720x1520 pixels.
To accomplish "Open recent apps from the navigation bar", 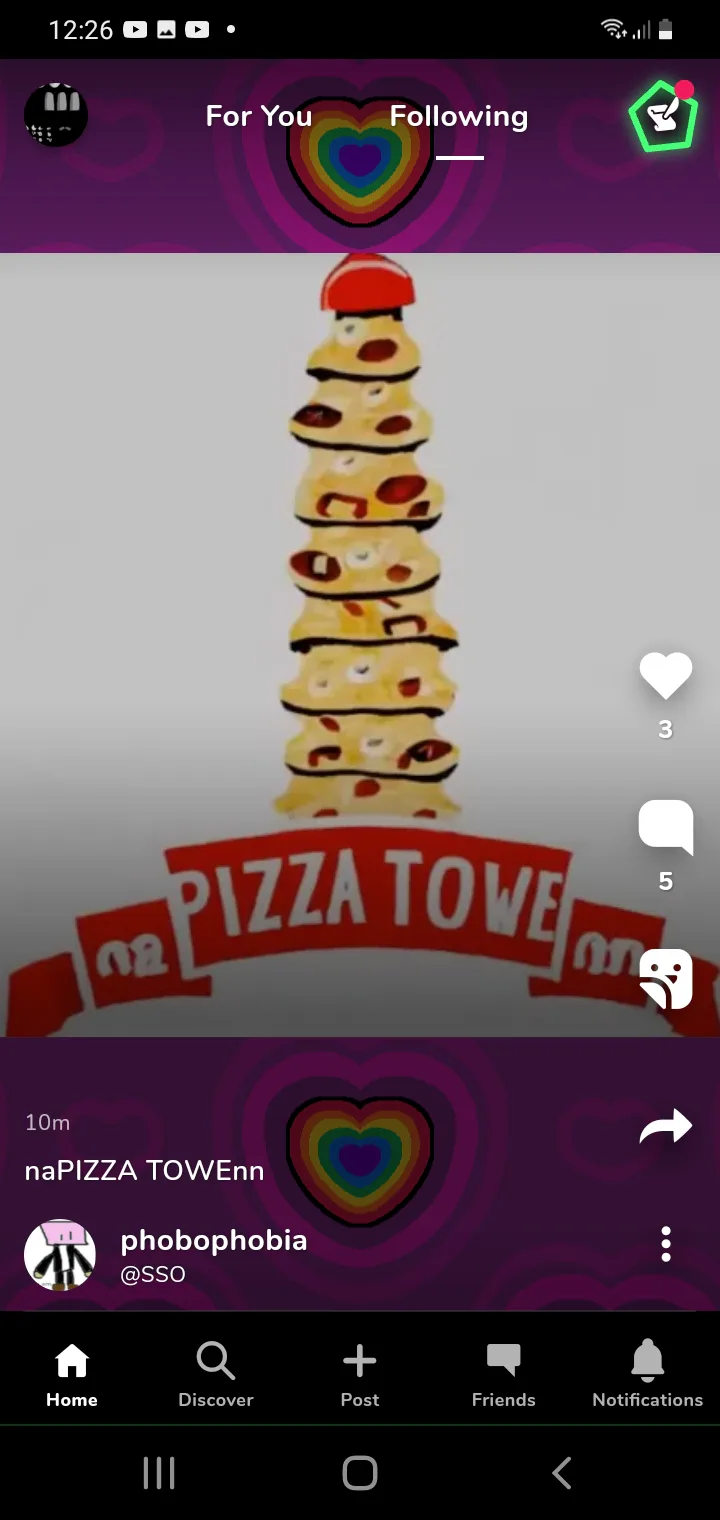I will pyautogui.click(x=159, y=1473).
